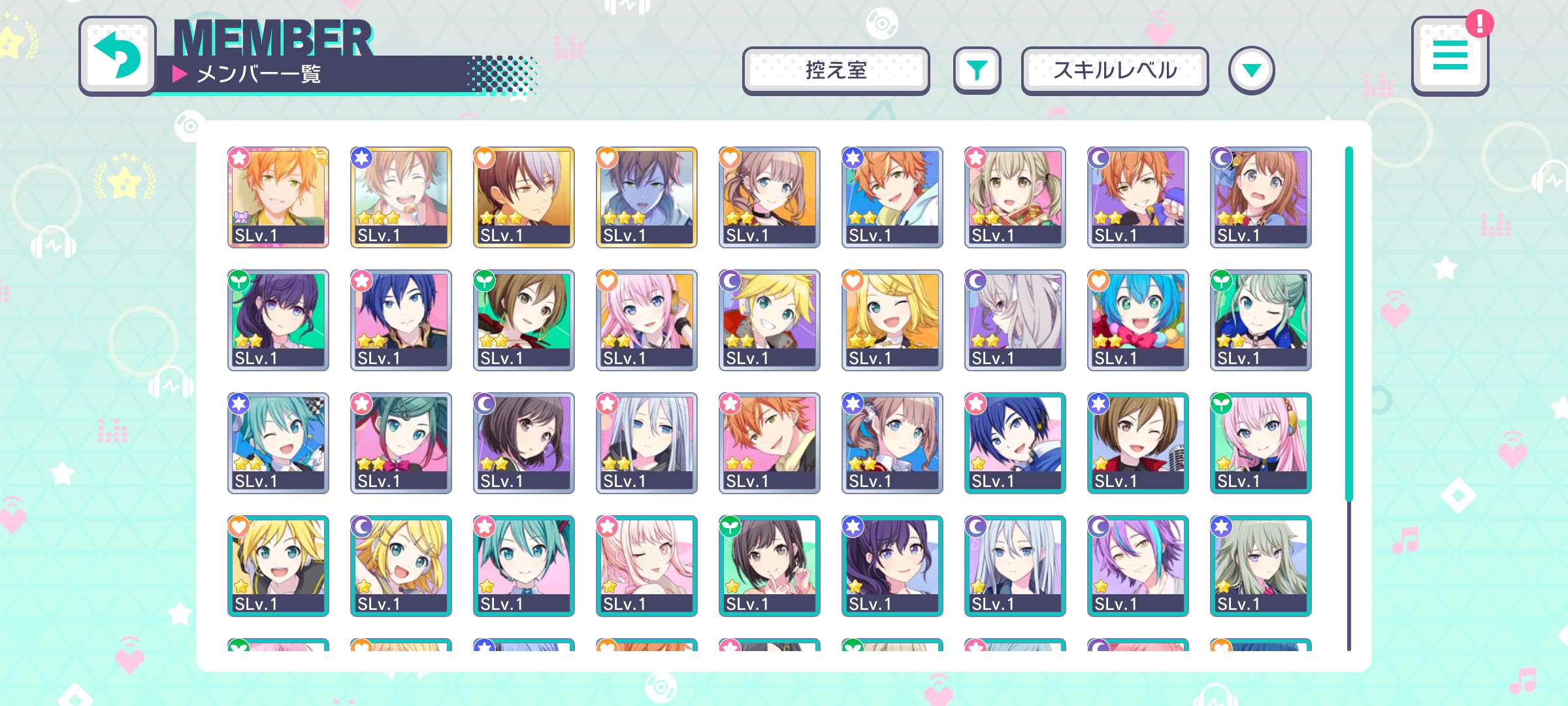Change the スキルレベル sort criterion
The image size is (1568, 706).
tap(1115, 71)
